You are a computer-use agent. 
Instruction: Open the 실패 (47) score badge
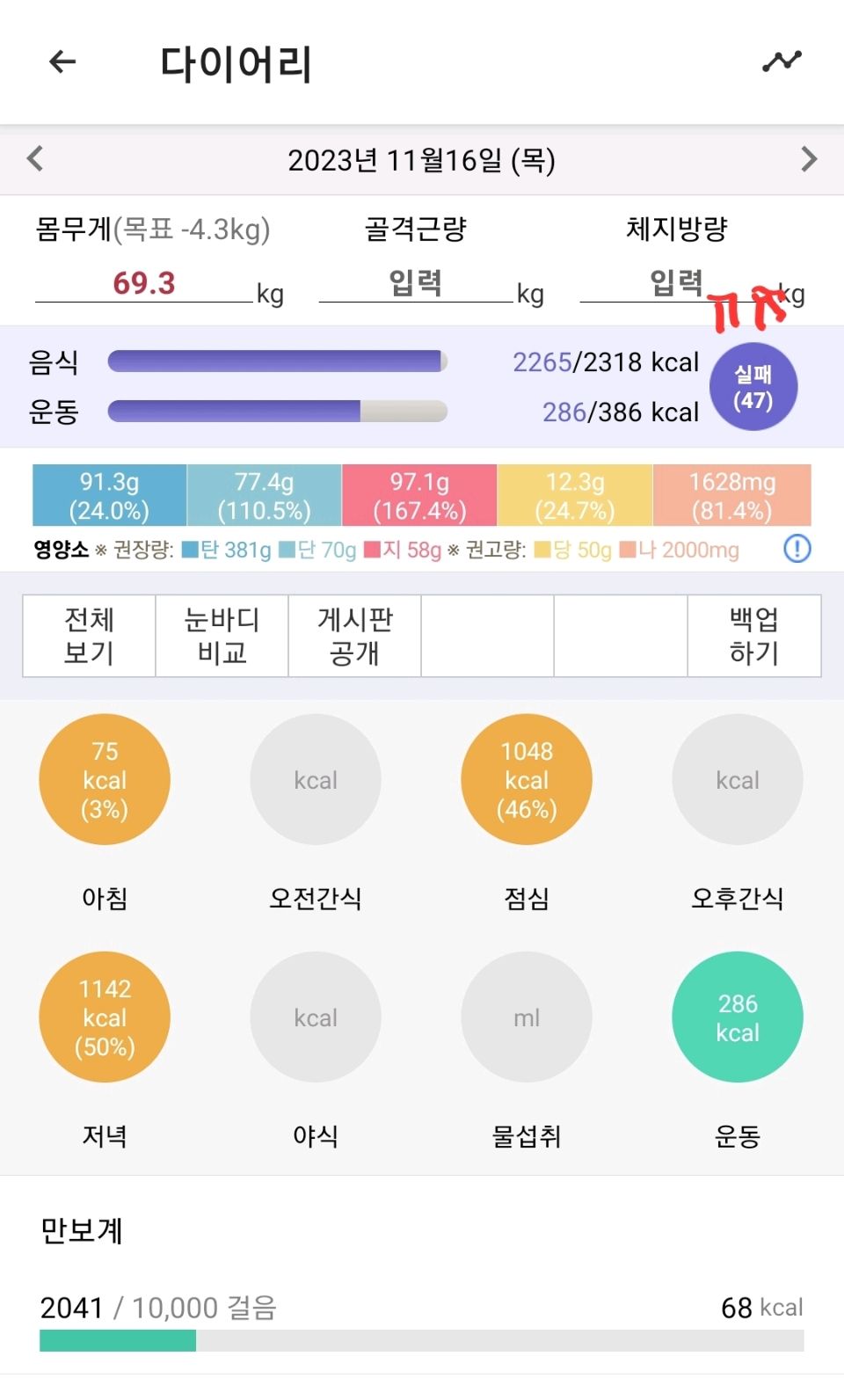[753, 387]
